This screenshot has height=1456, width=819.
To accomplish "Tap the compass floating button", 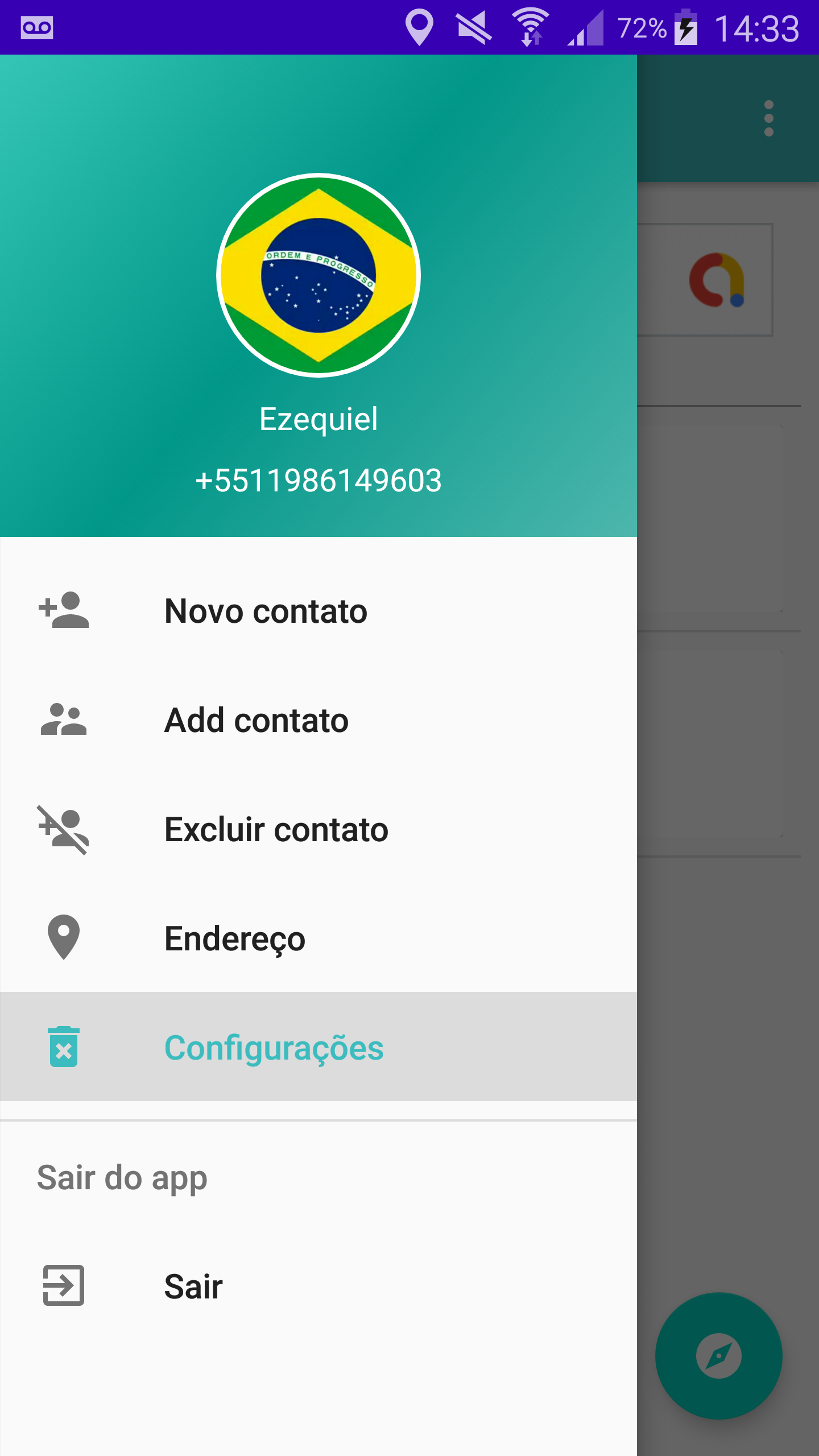I will (719, 1356).
